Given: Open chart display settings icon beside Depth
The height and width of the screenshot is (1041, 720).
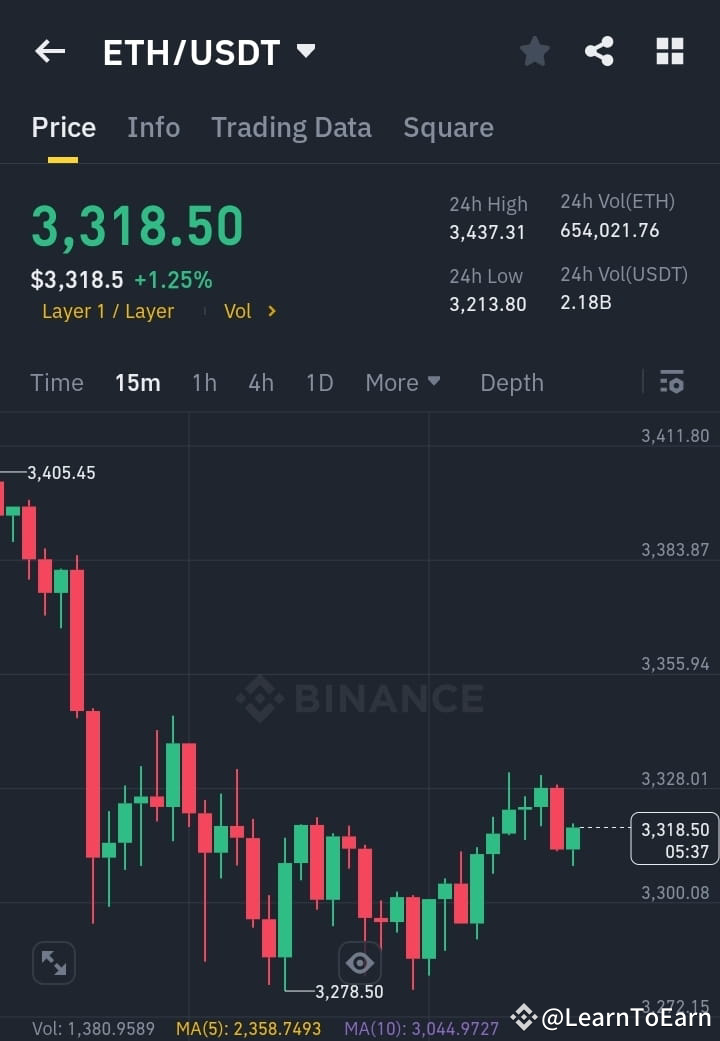Looking at the screenshot, I should [671, 382].
